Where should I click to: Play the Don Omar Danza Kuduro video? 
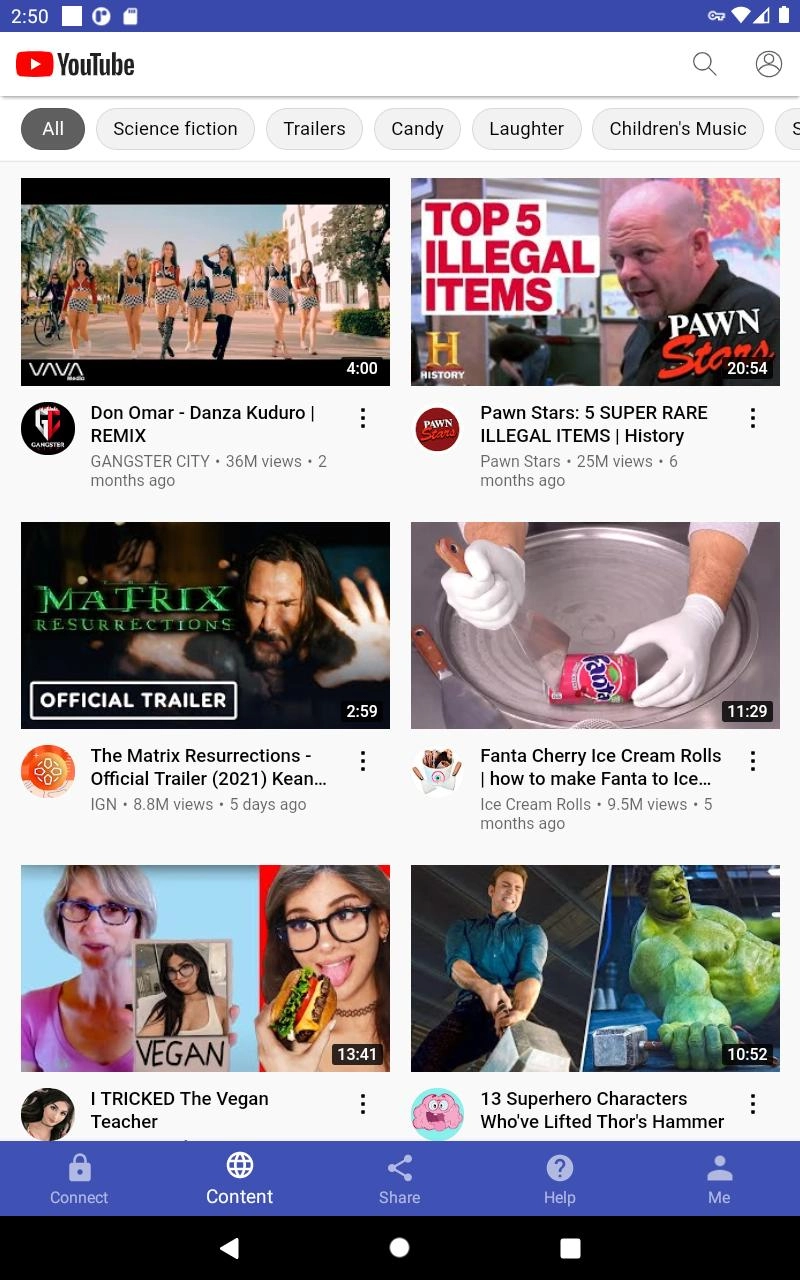coord(205,282)
